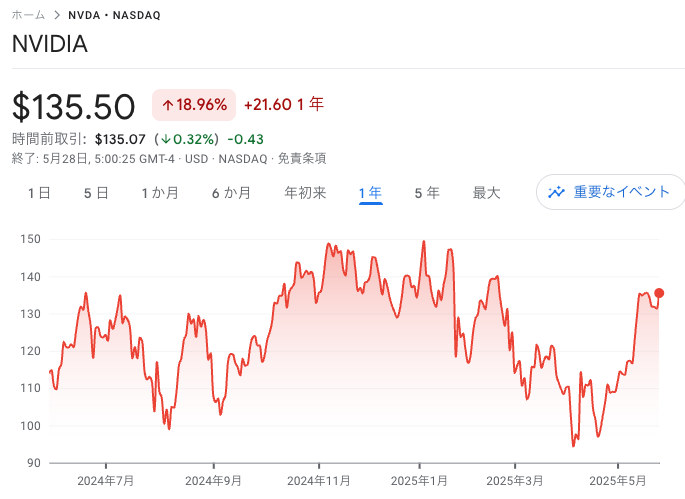Image resolution: width=685 pixels, height=499 pixels.
Task: Open the 重要なイベント button
Action: 610,192
